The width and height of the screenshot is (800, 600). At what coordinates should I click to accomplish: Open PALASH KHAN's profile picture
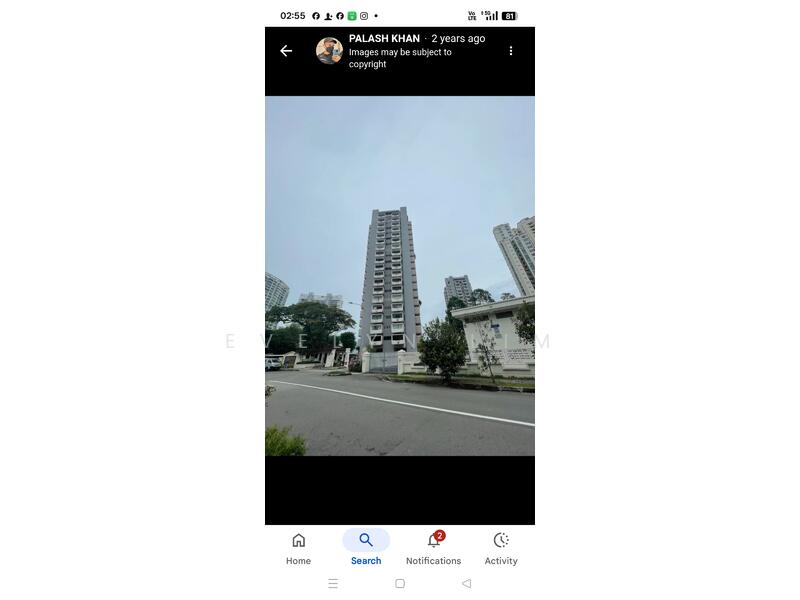329,51
